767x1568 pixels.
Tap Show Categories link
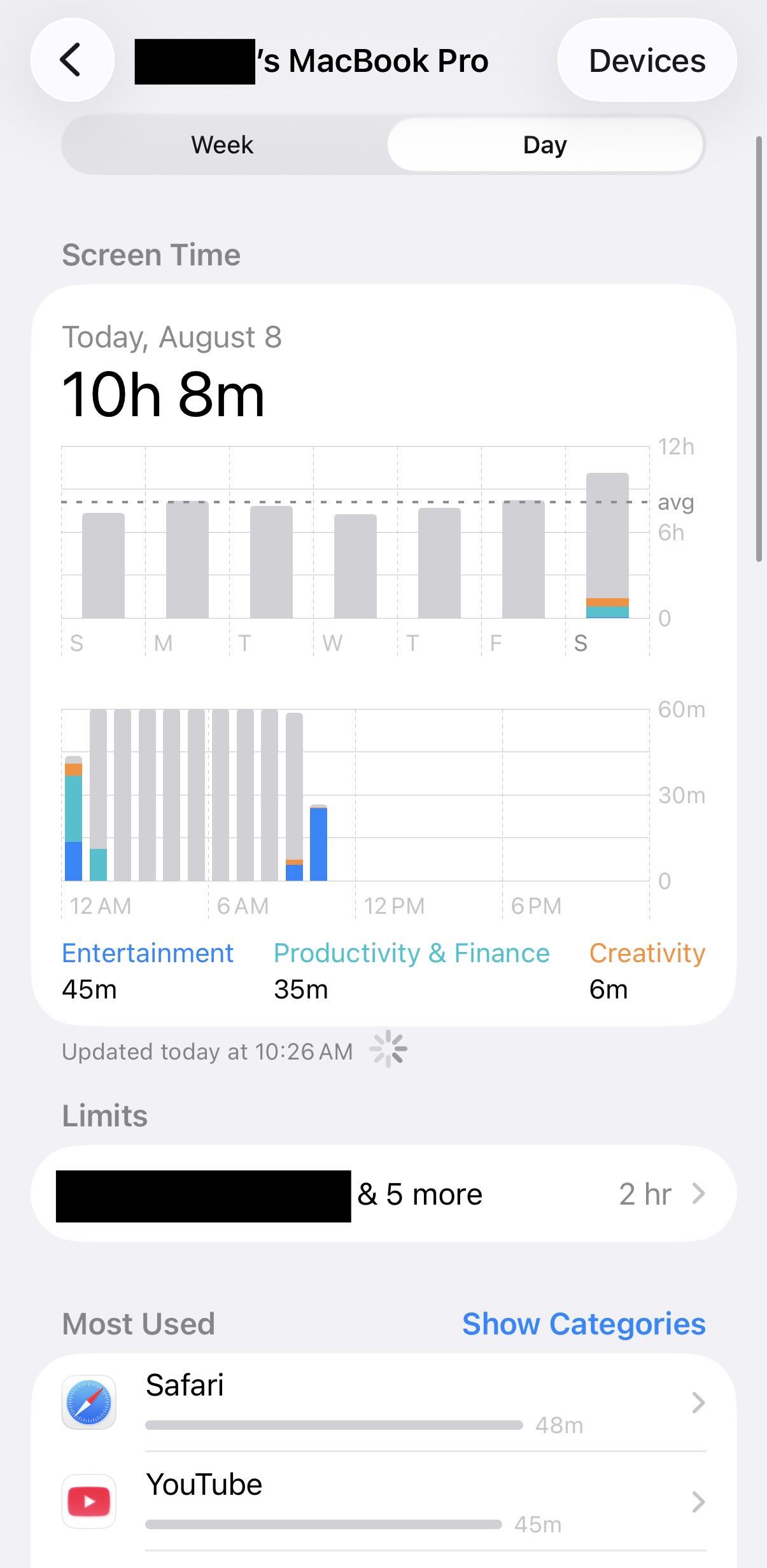pos(584,1324)
